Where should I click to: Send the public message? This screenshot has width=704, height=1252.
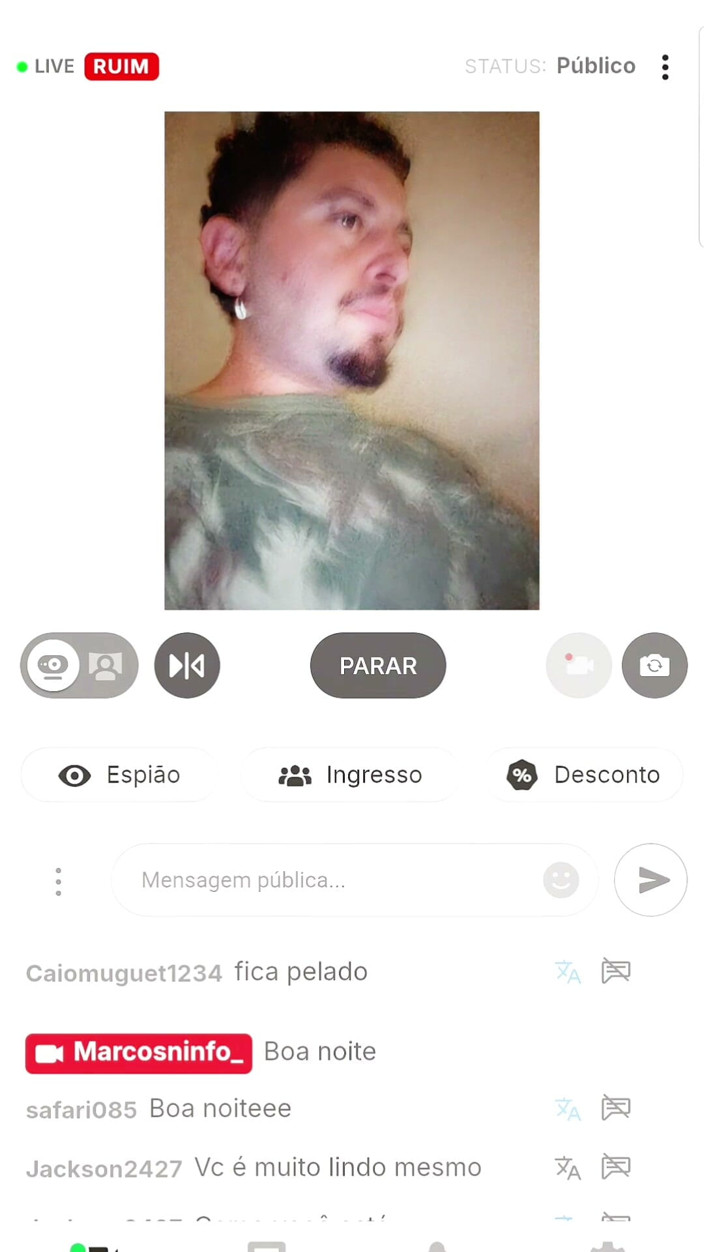click(651, 880)
